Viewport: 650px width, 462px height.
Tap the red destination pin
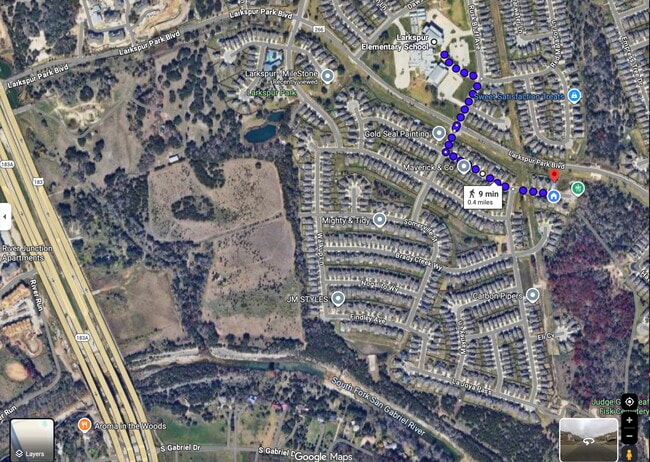click(555, 177)
